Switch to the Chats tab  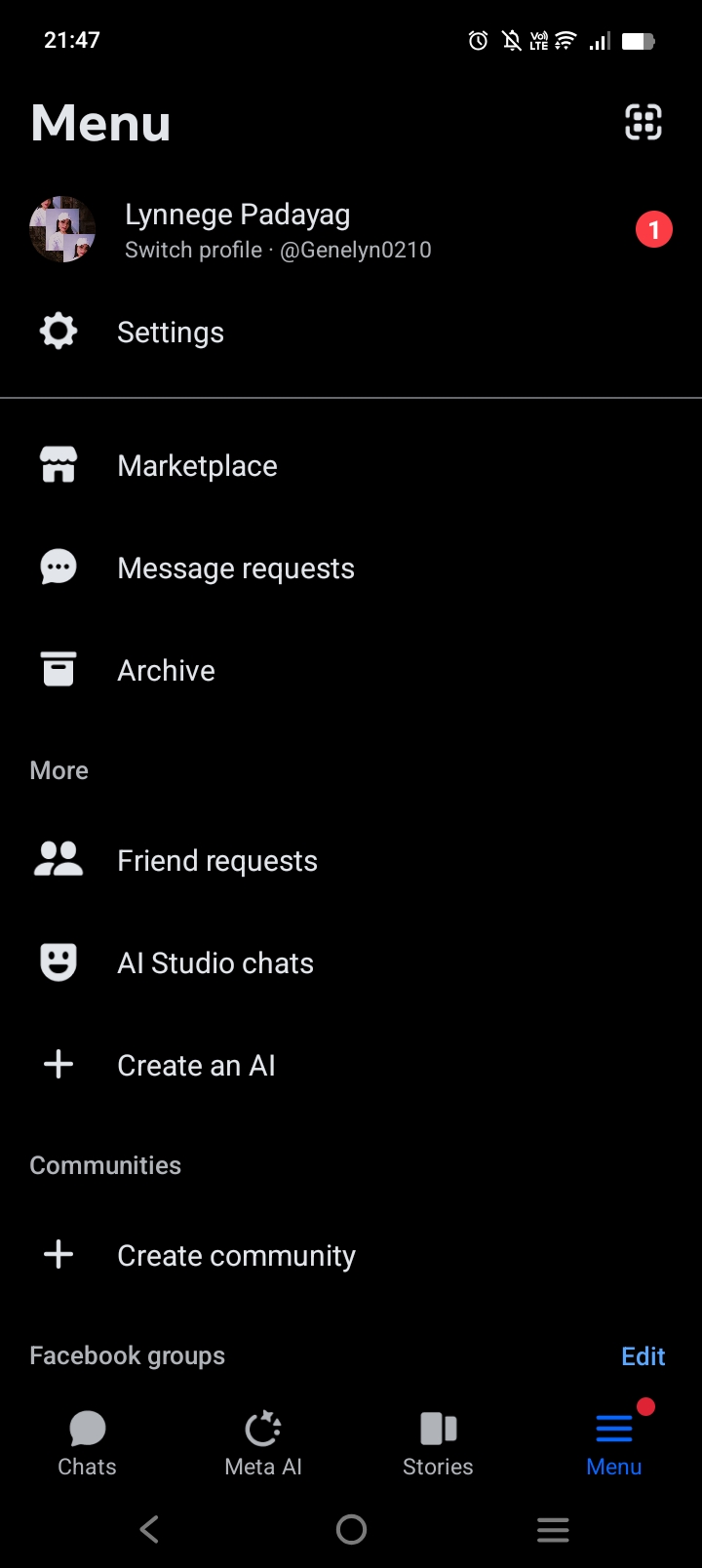pyautogui.click(x=88, y=1443)
